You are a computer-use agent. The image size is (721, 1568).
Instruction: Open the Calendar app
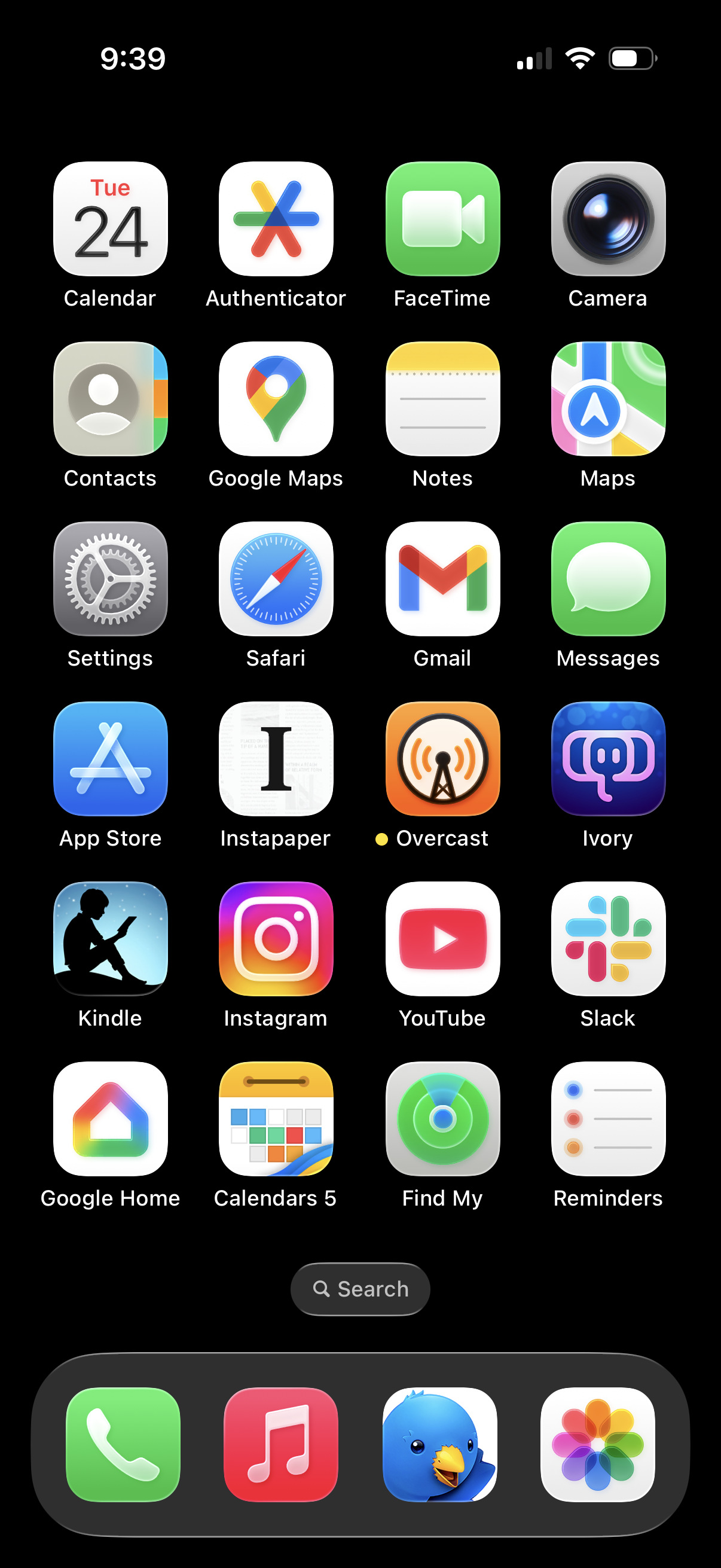[x=110, y=219]
